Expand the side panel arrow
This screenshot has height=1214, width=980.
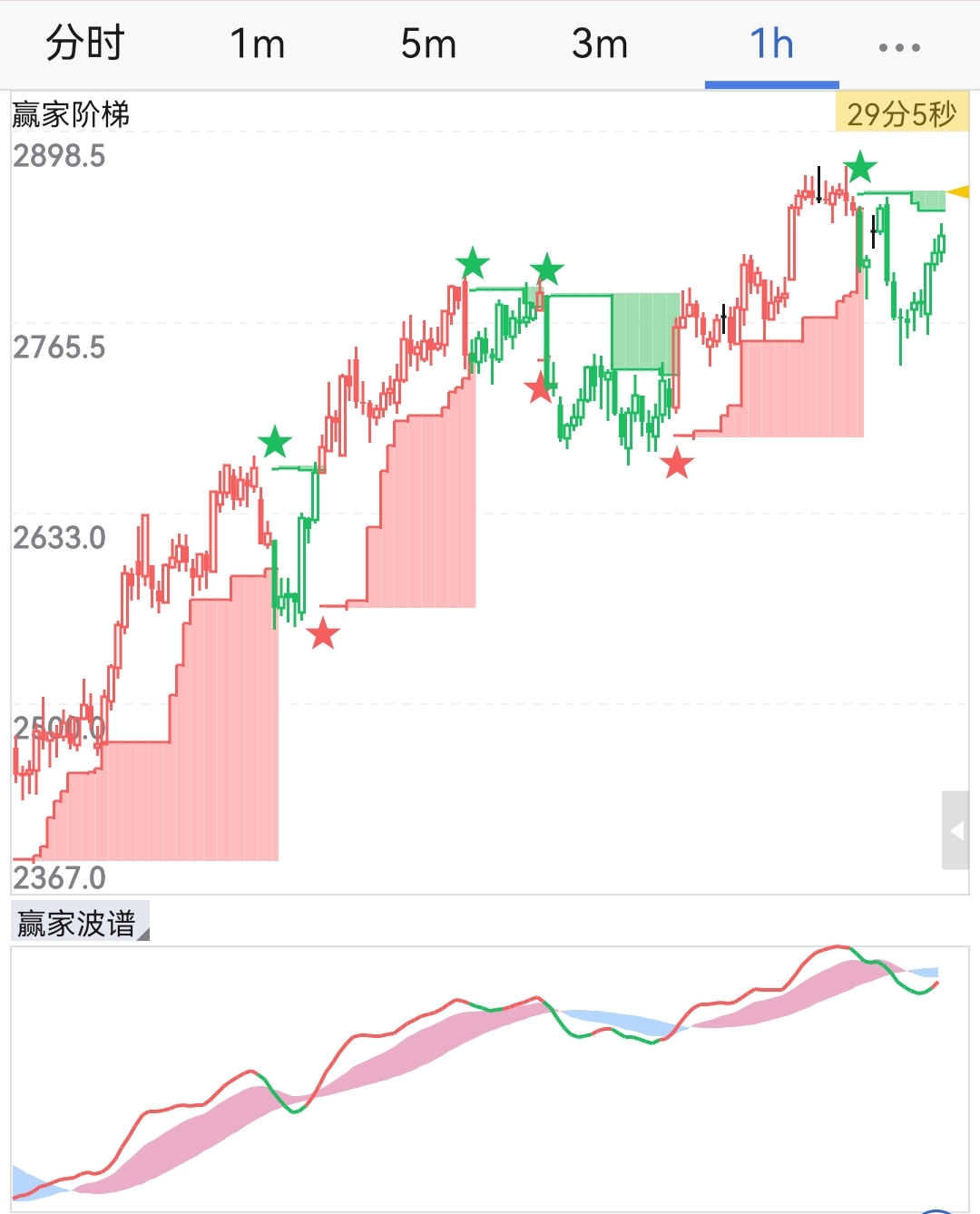pyautogui.click(x=955, y=830)
